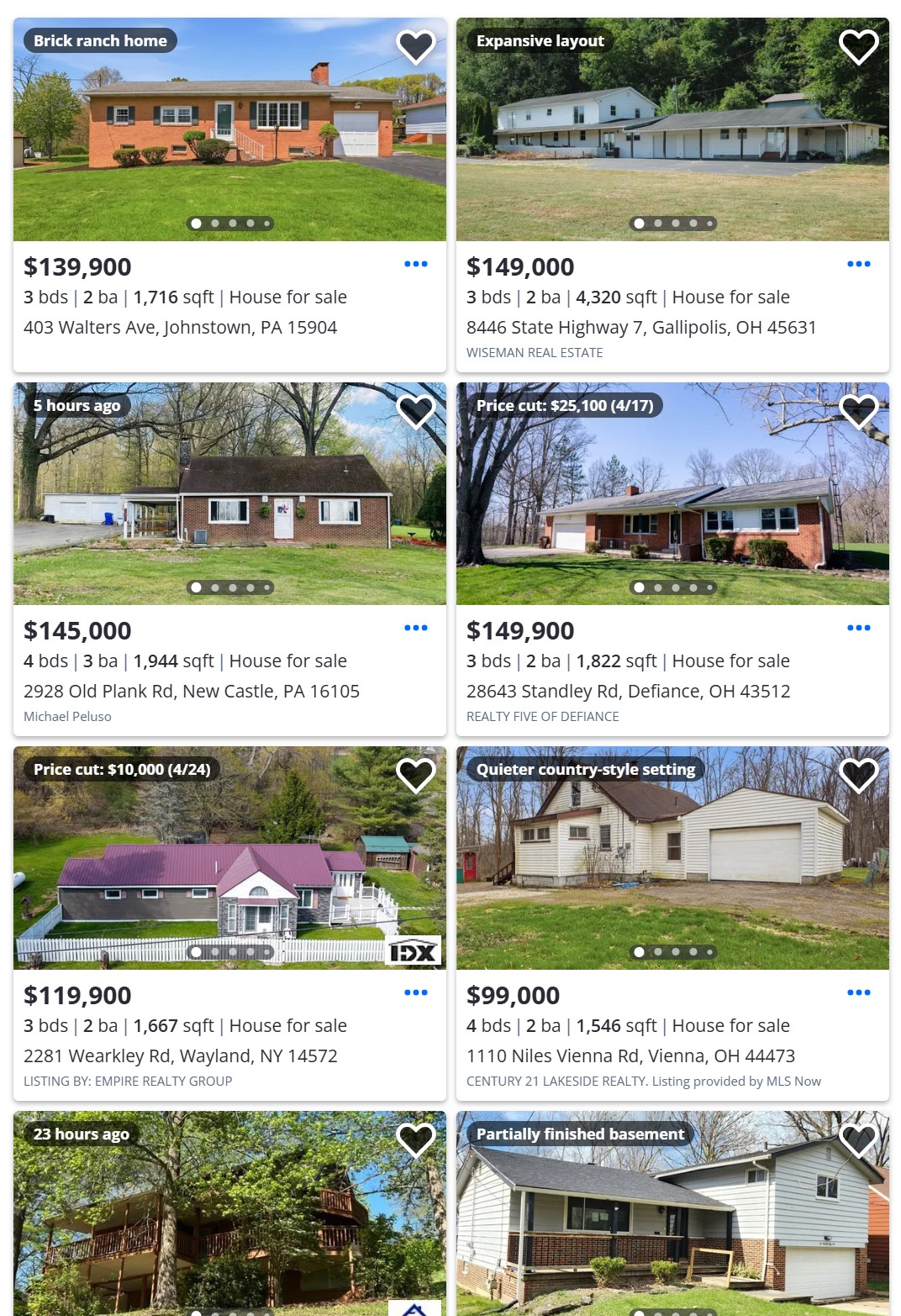Open options menu for $145,000 house
The width and height of the screenshot is (901, 1316).
(415, 628)
